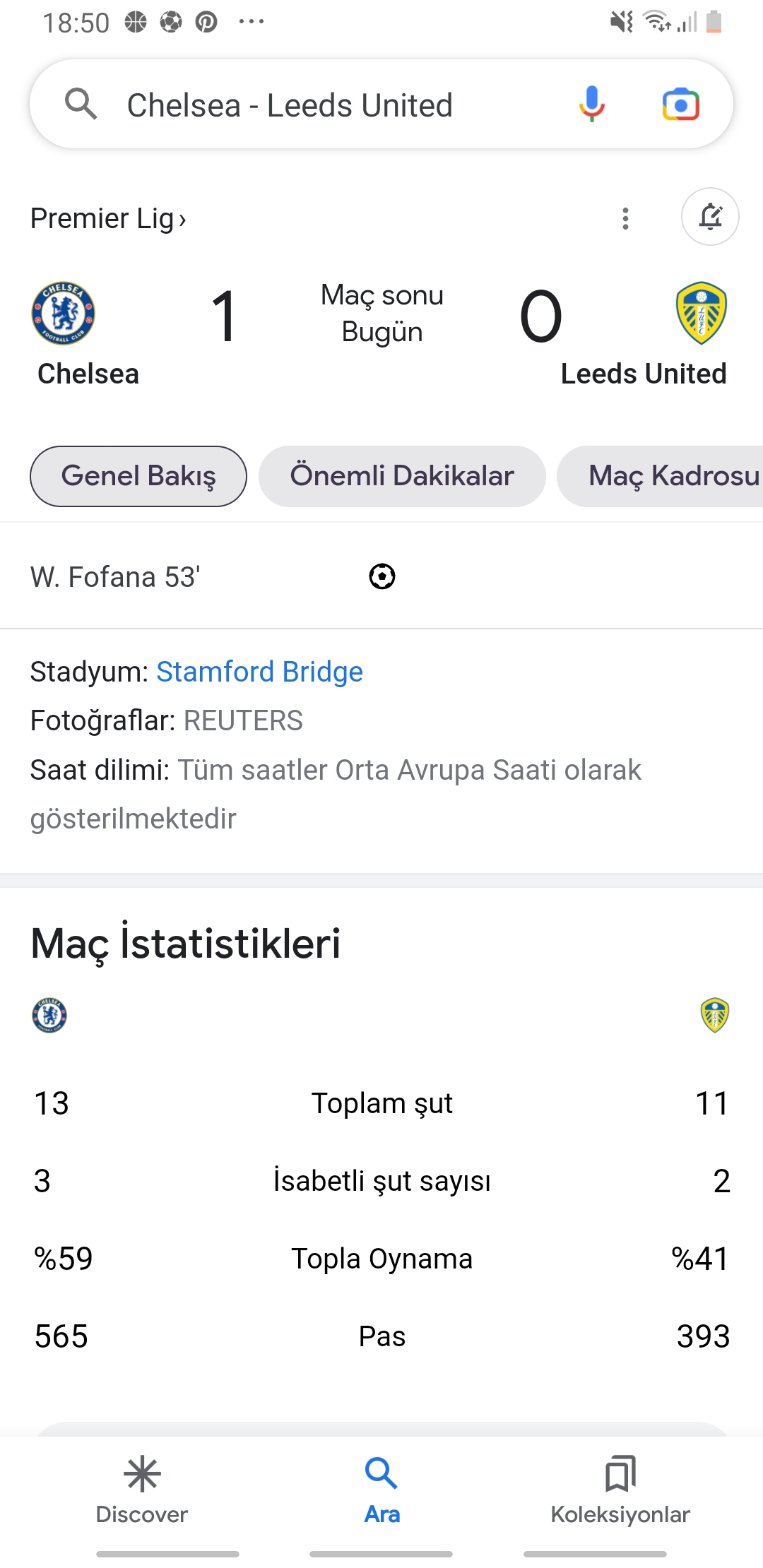Screen dimensions: 763x1568
Task: Switch to Önemli Dakikalar
Action: tap(402, 476)
